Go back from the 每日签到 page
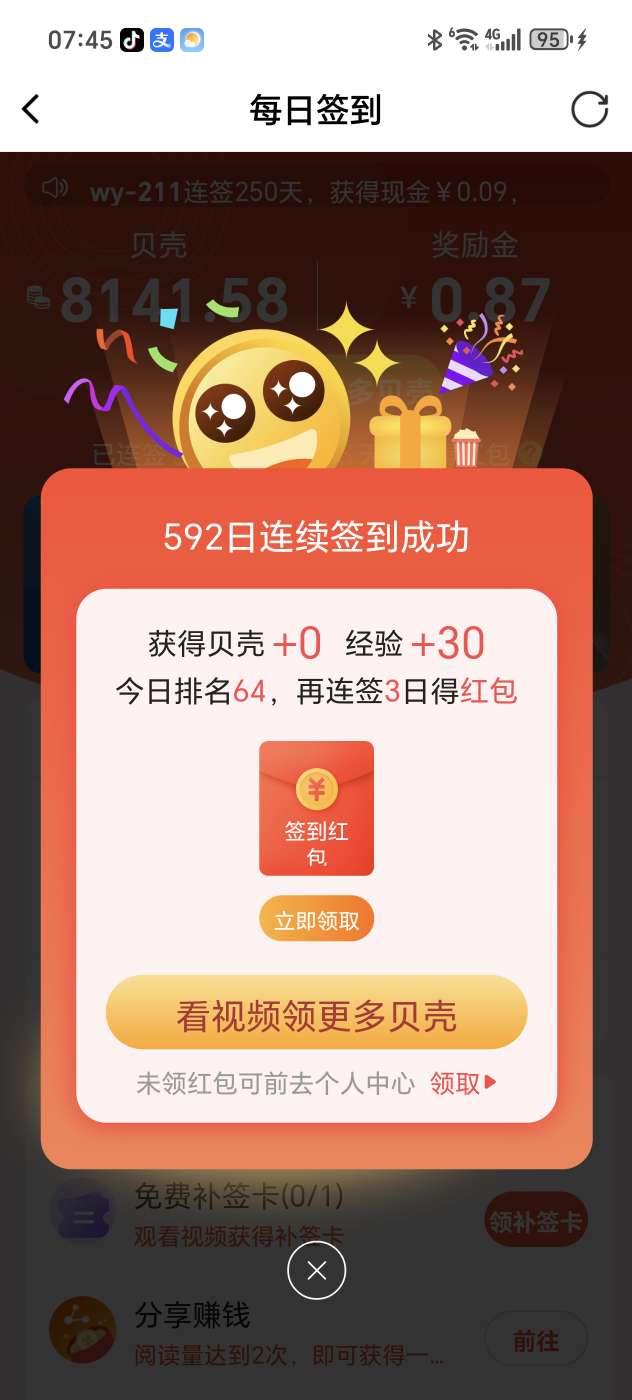This screenshot has height=1400, width=632. click(x=31, y=109)
